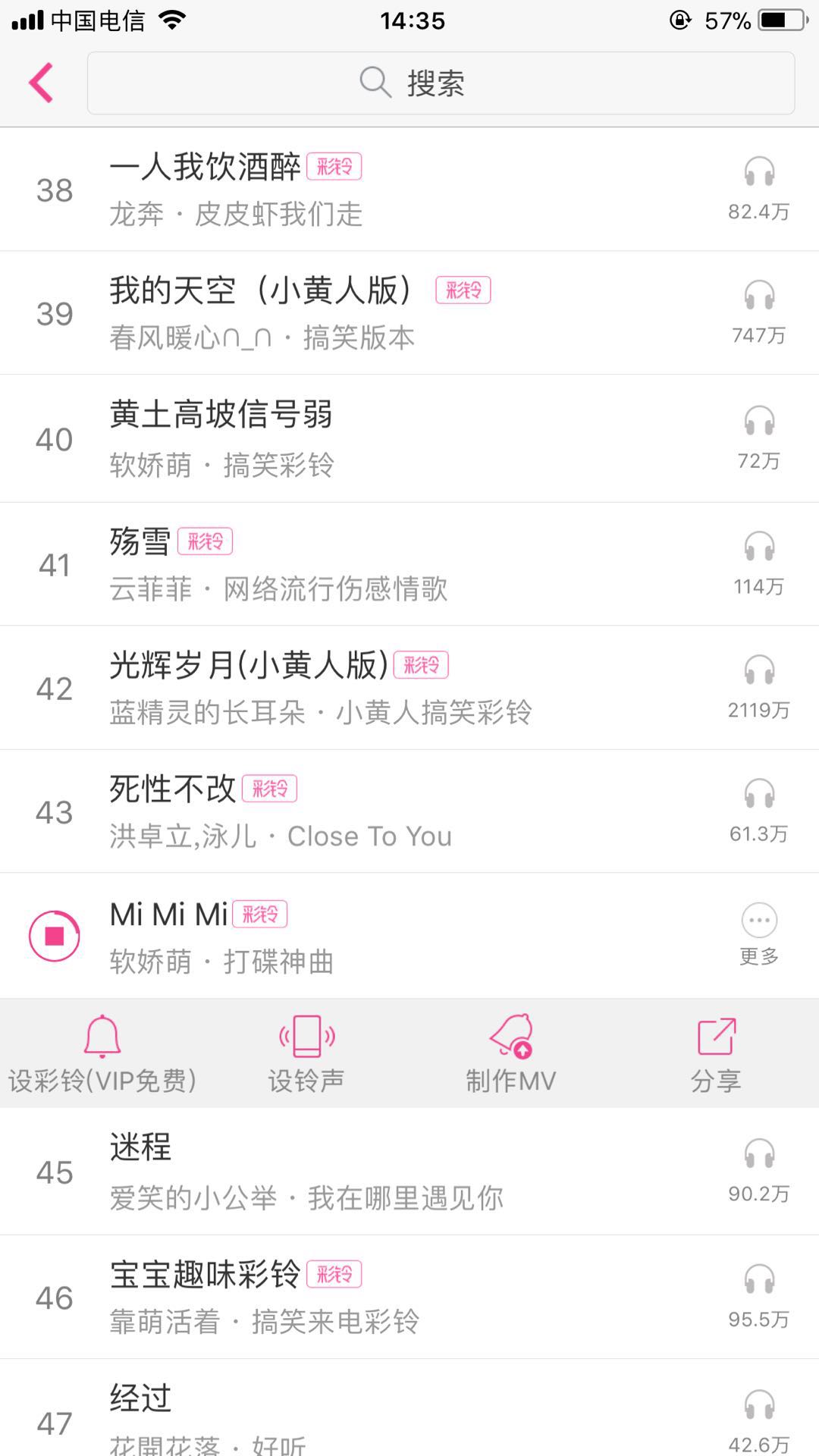Screen dimensions: 819x1456
Task: Tap inside the 搜索 search field
Action: 440,83
